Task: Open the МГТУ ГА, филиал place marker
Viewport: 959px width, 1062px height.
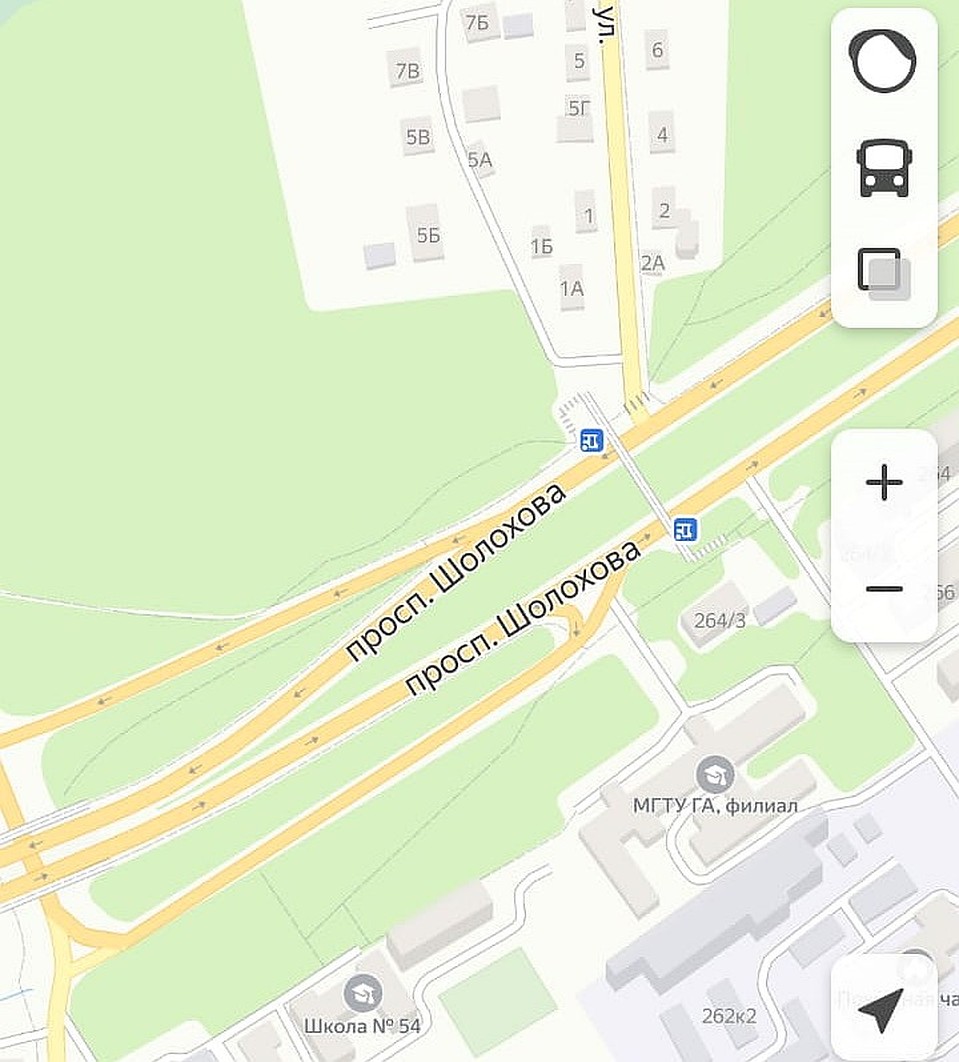Action: tap(714, 775)
